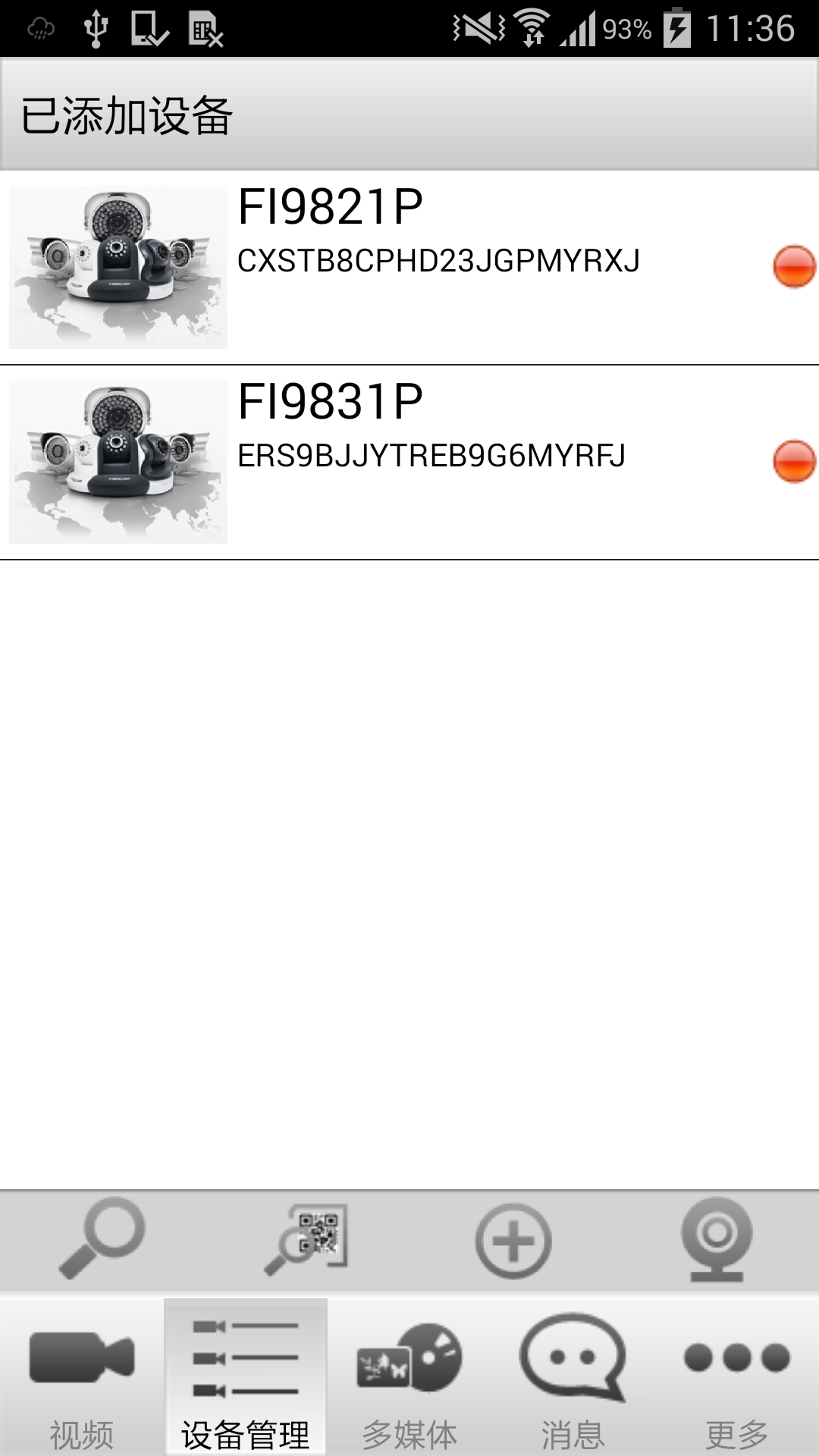Viewport: 819px width, 1456px height.
Task: Remove the FI9821P device
Action: [x=793, y=266]
